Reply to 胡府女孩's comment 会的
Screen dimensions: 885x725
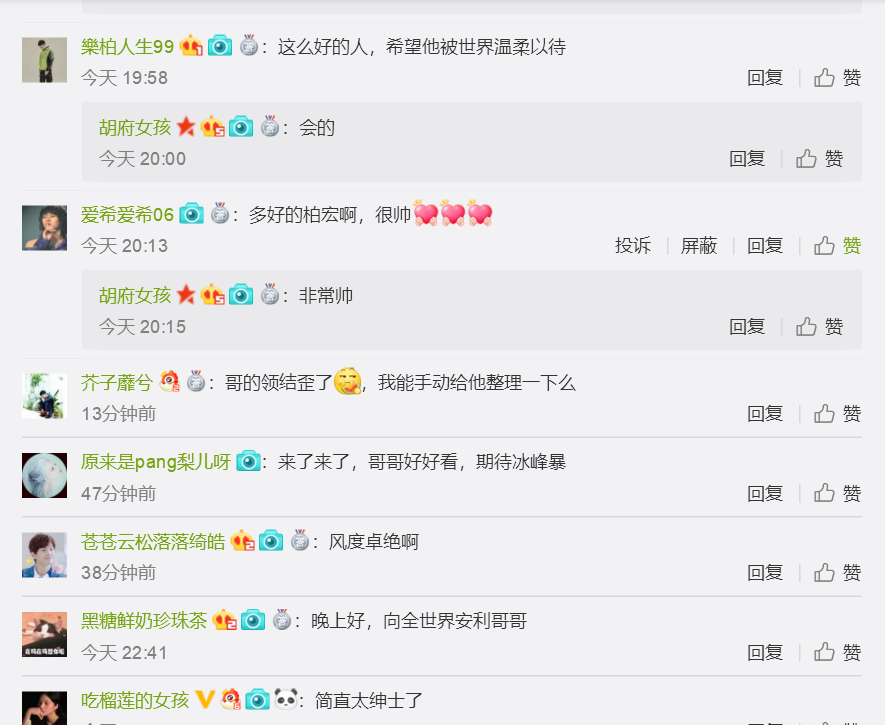point(747,159)
